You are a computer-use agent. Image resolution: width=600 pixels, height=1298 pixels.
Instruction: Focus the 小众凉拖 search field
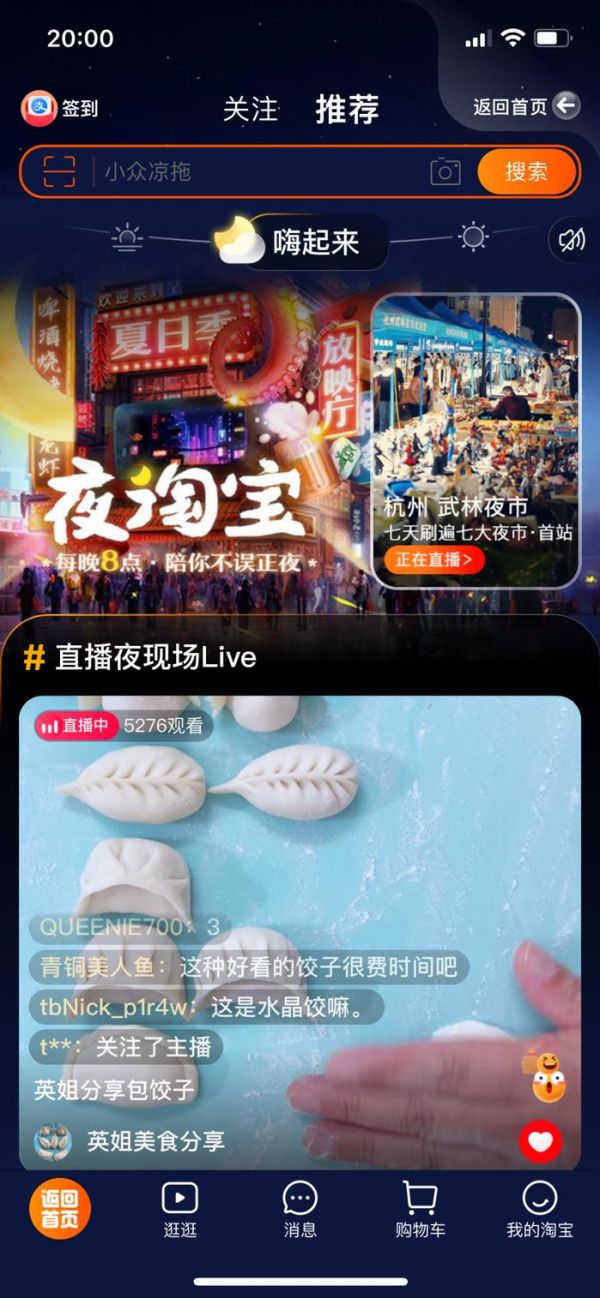260,172
